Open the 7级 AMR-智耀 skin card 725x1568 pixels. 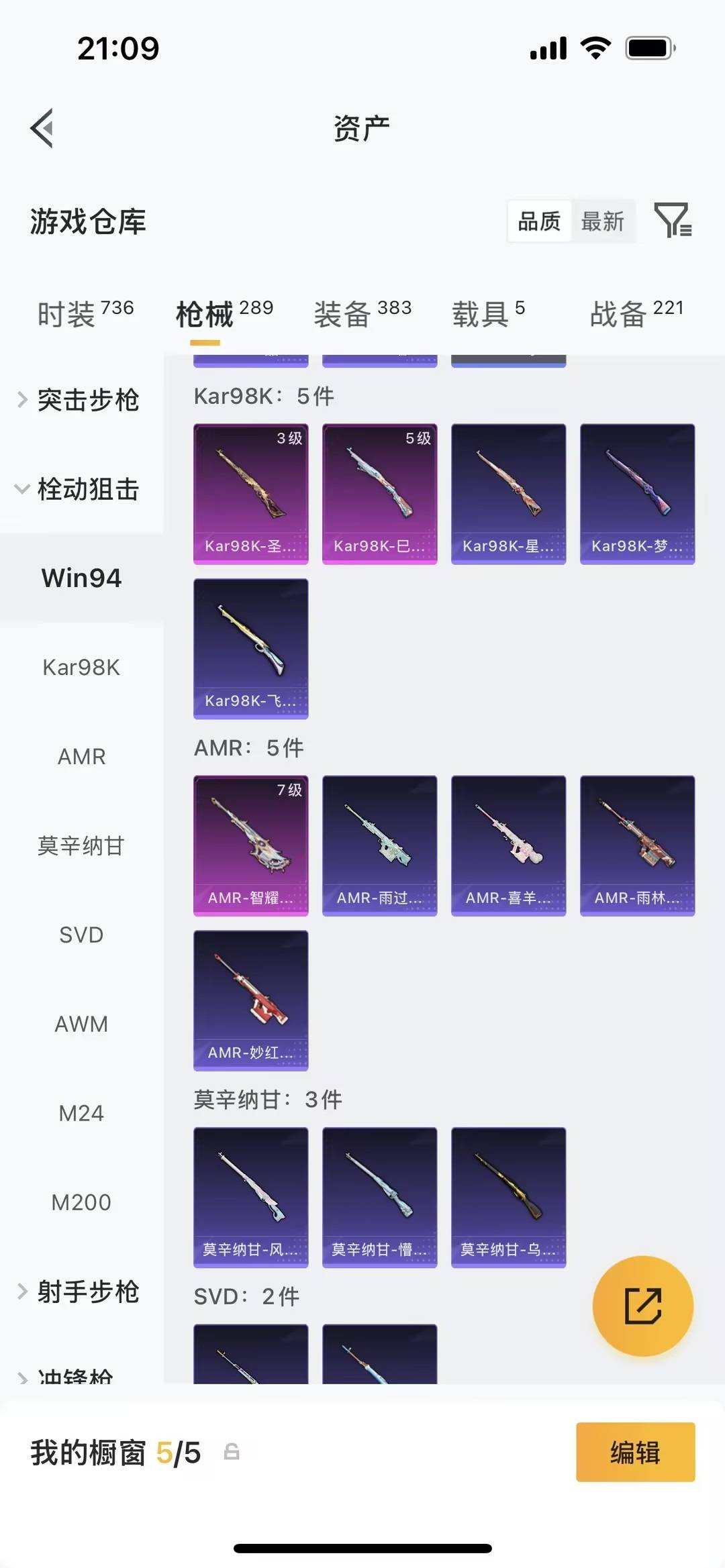[250, 845]
